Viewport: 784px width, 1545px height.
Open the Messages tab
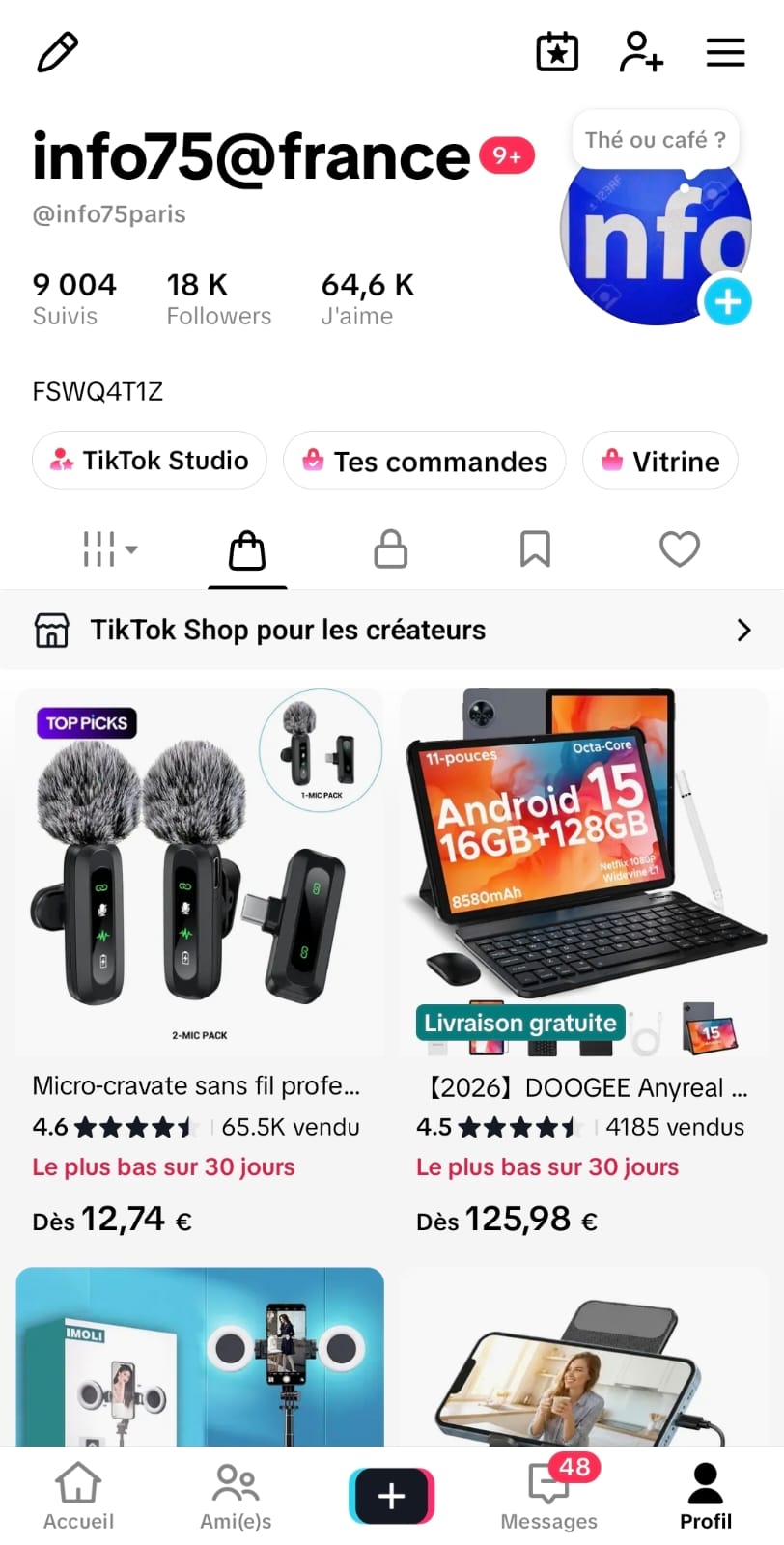pyautogui.click(x=548, y=1496)
